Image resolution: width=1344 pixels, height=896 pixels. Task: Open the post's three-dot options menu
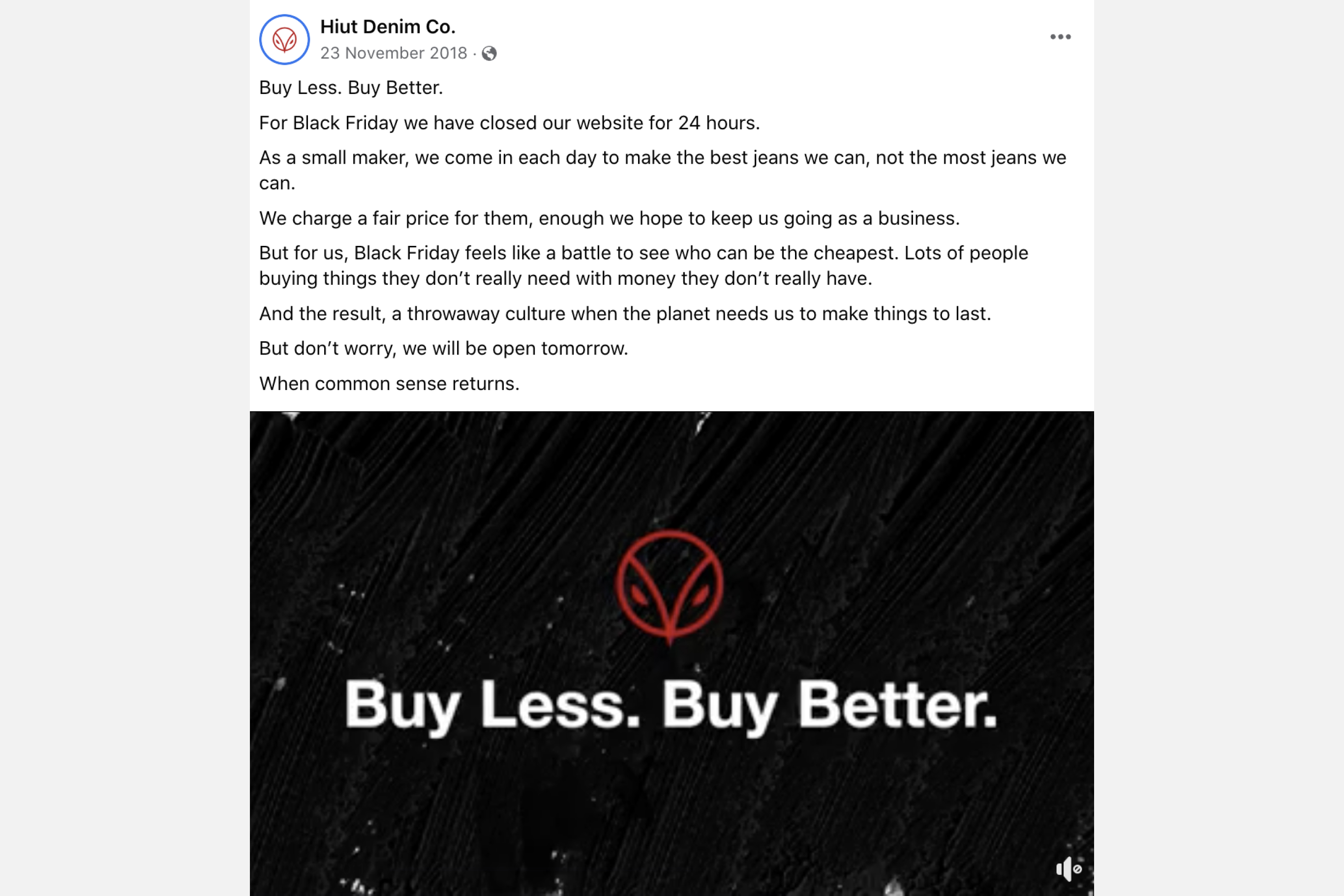coord(1060,37)
